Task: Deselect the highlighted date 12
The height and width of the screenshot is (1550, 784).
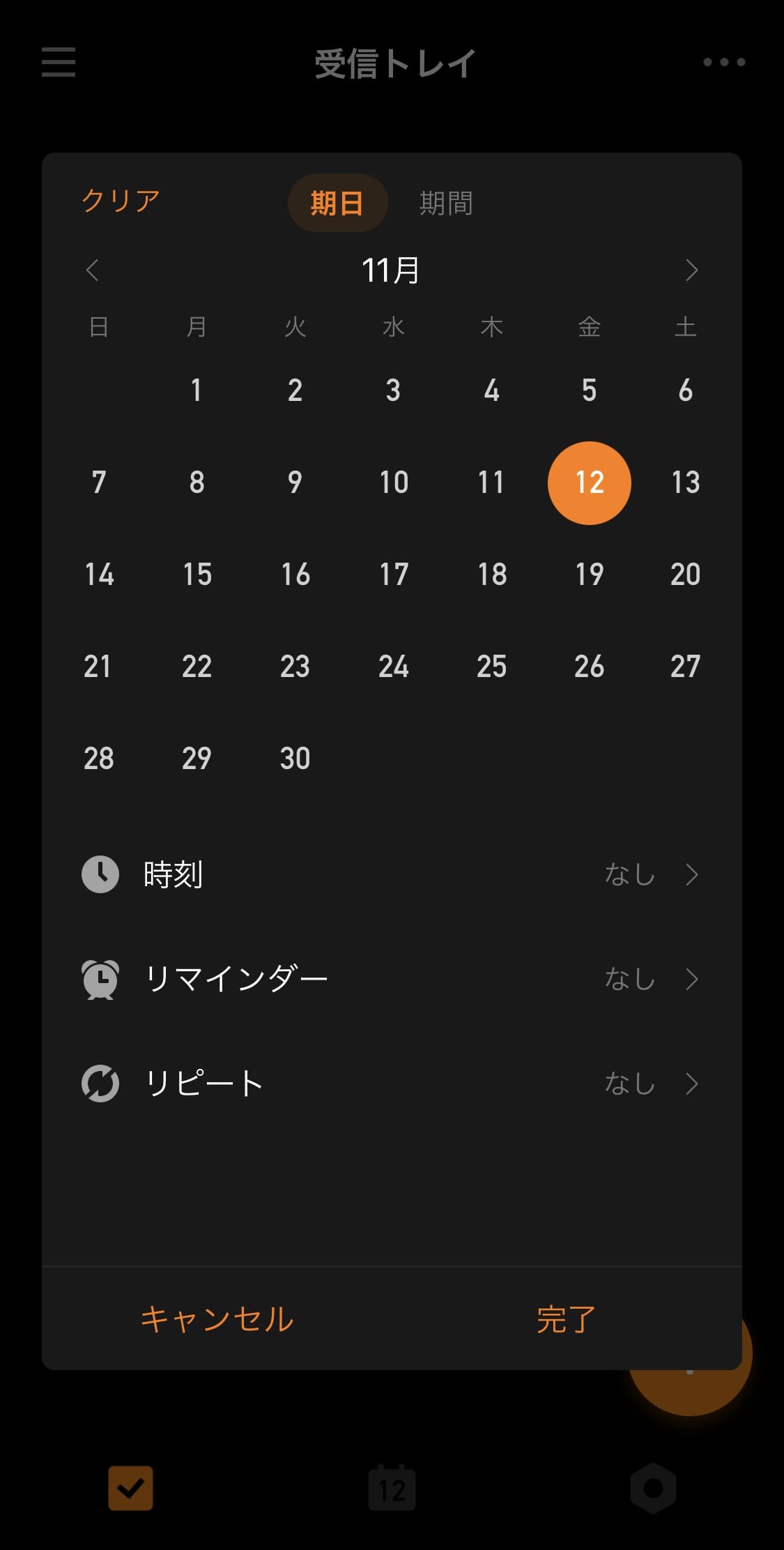Action: [589, 483]
